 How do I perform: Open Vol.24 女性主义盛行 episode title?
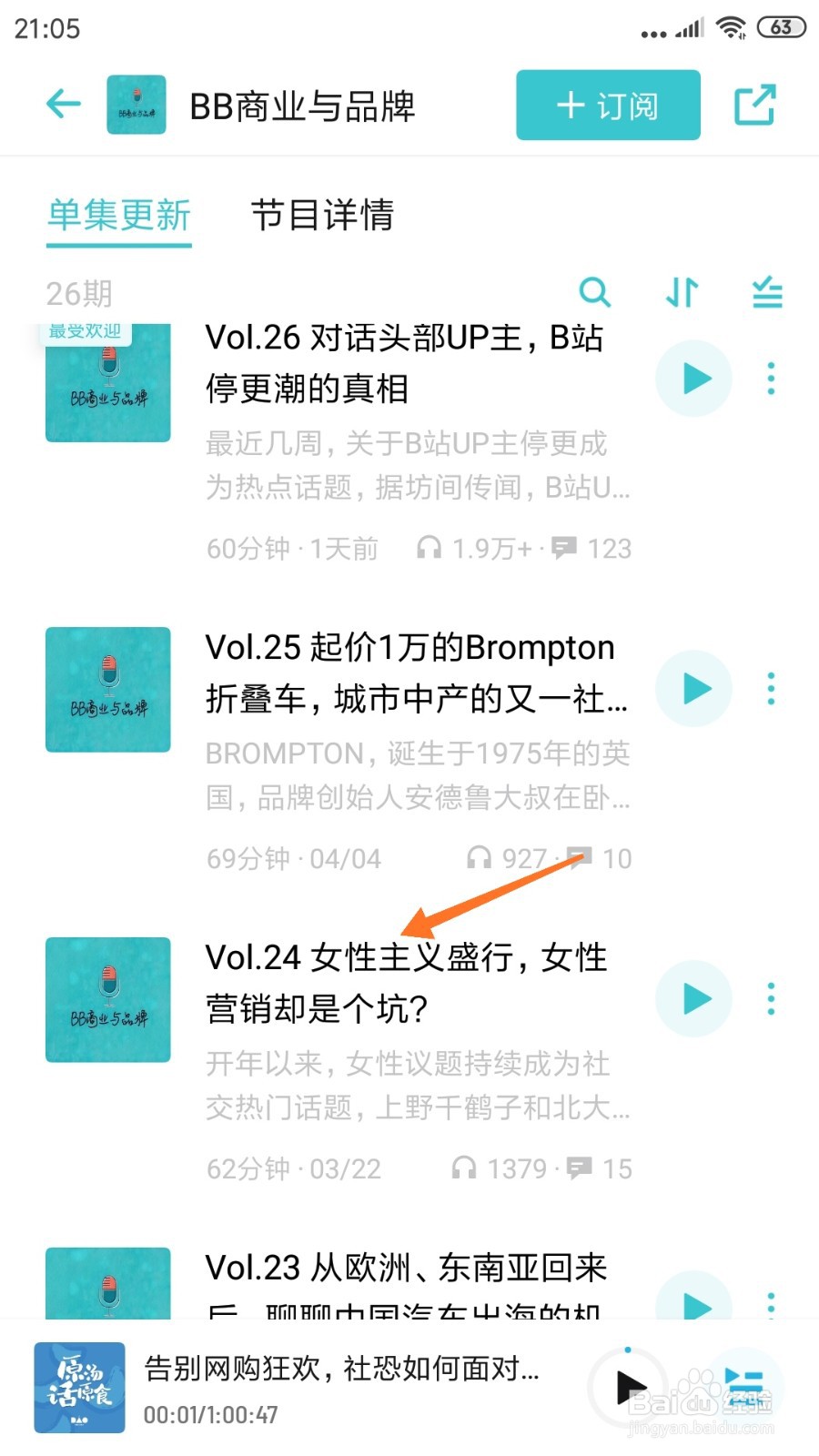pyautogui.click(x=407, y=983)
